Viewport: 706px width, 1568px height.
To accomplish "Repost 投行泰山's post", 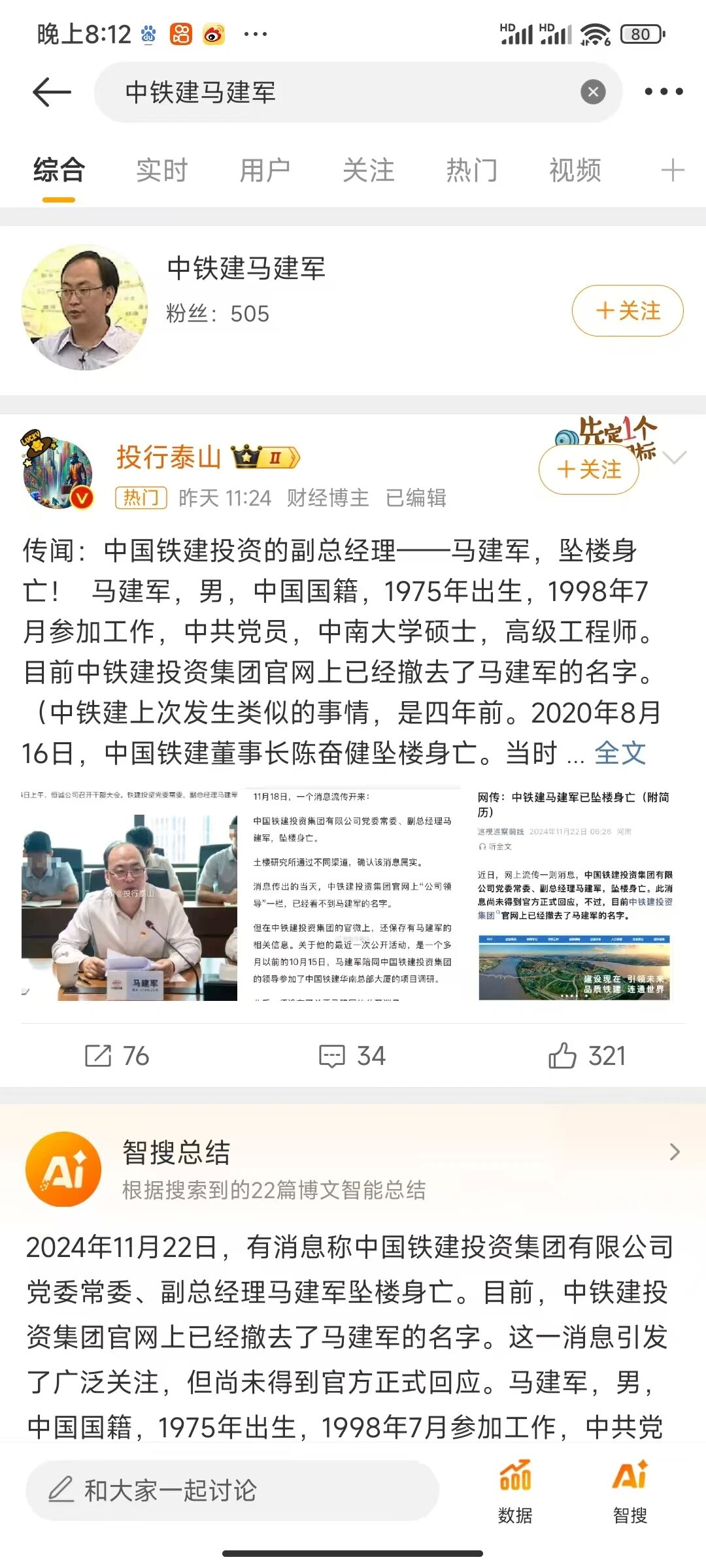I will point(118,1056).
